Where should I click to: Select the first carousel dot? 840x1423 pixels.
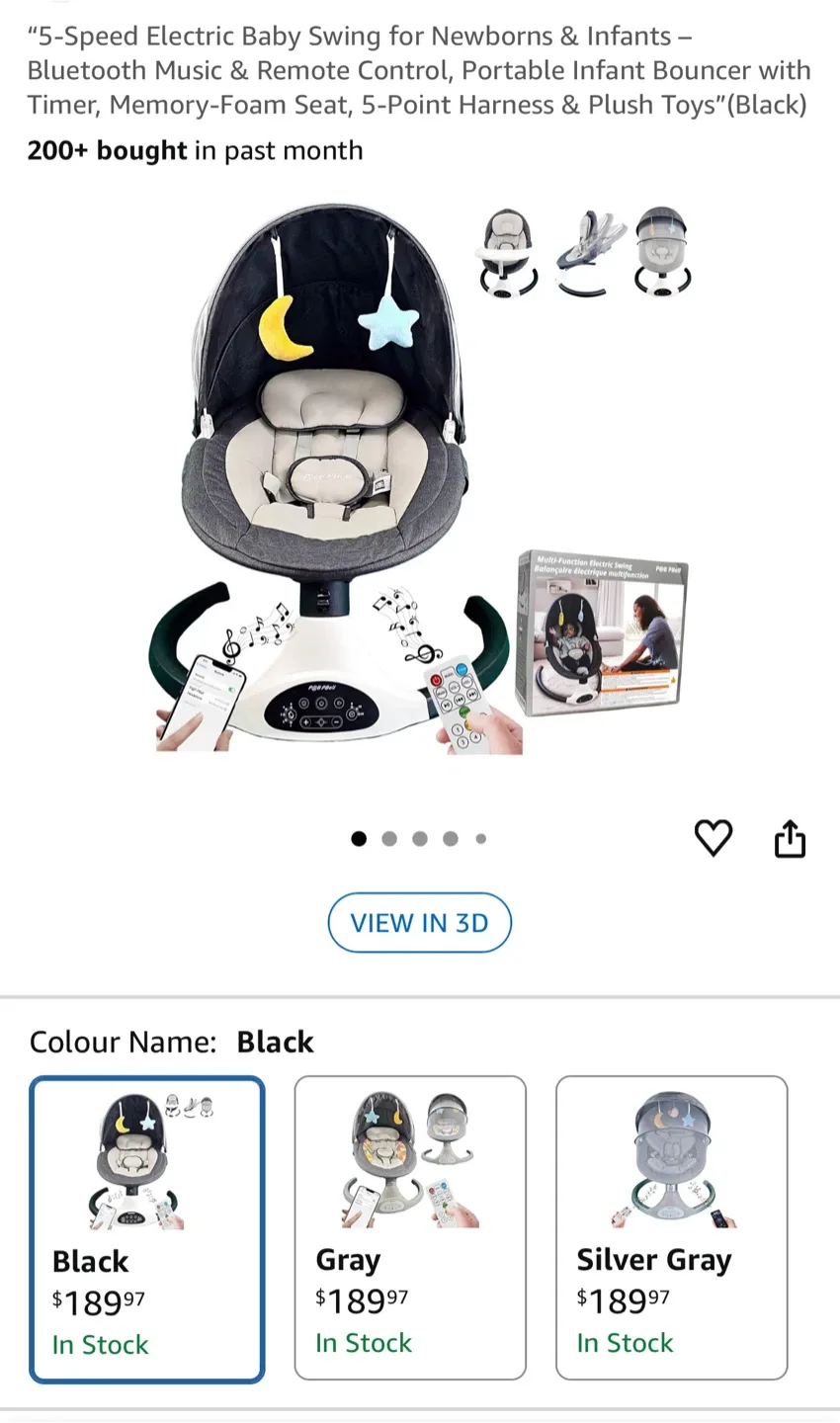point(359,838)
